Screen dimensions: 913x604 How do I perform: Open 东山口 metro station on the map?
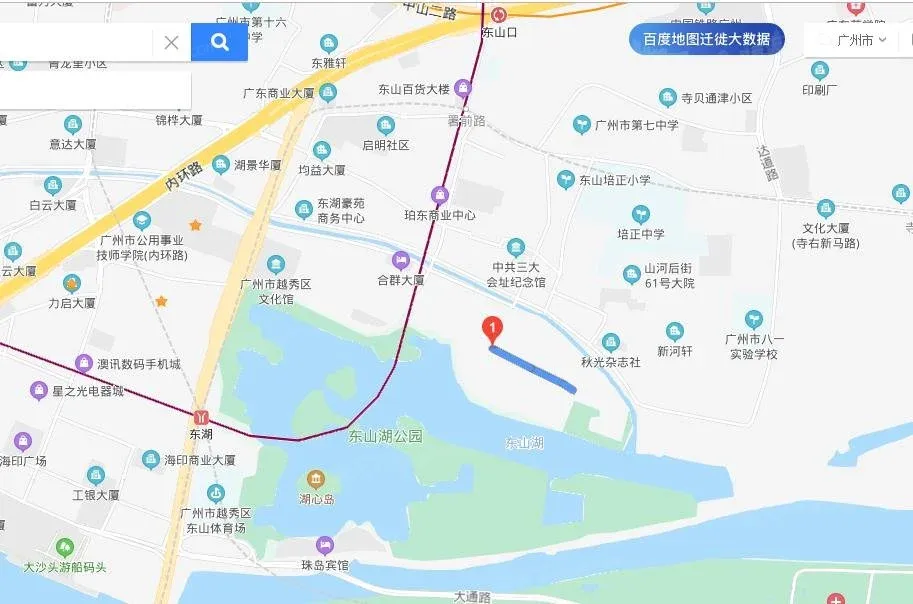click(x=499, y=14)
